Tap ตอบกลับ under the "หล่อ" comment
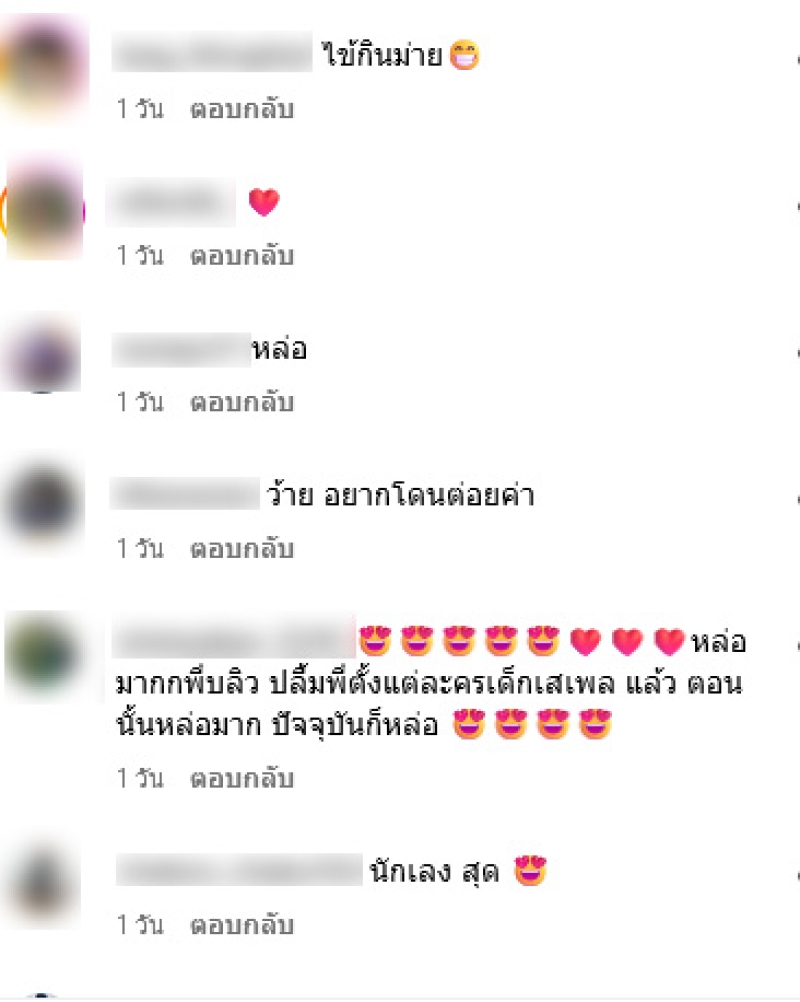800x1002 pixels. pyautogui.click(x=241, y=402)
